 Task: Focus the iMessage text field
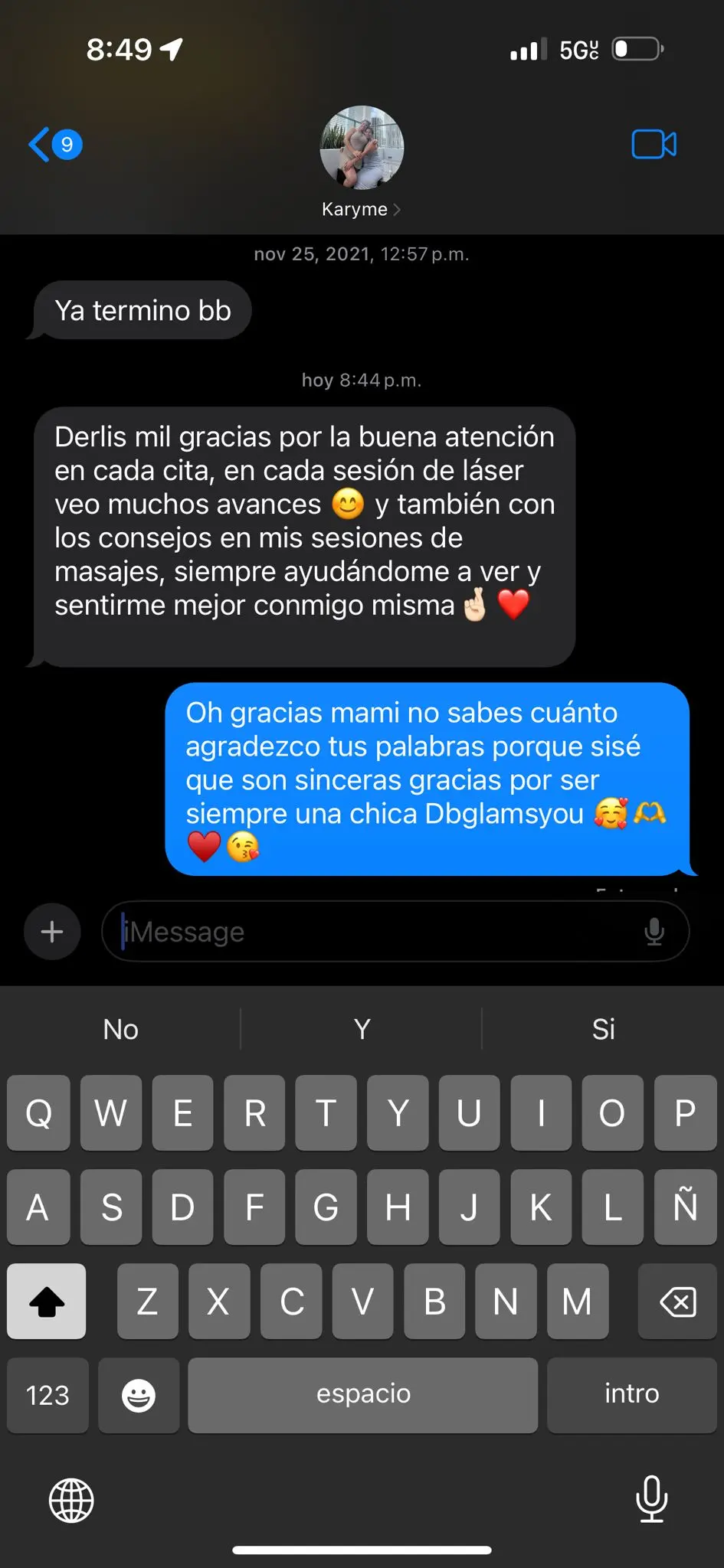[375, 932]
